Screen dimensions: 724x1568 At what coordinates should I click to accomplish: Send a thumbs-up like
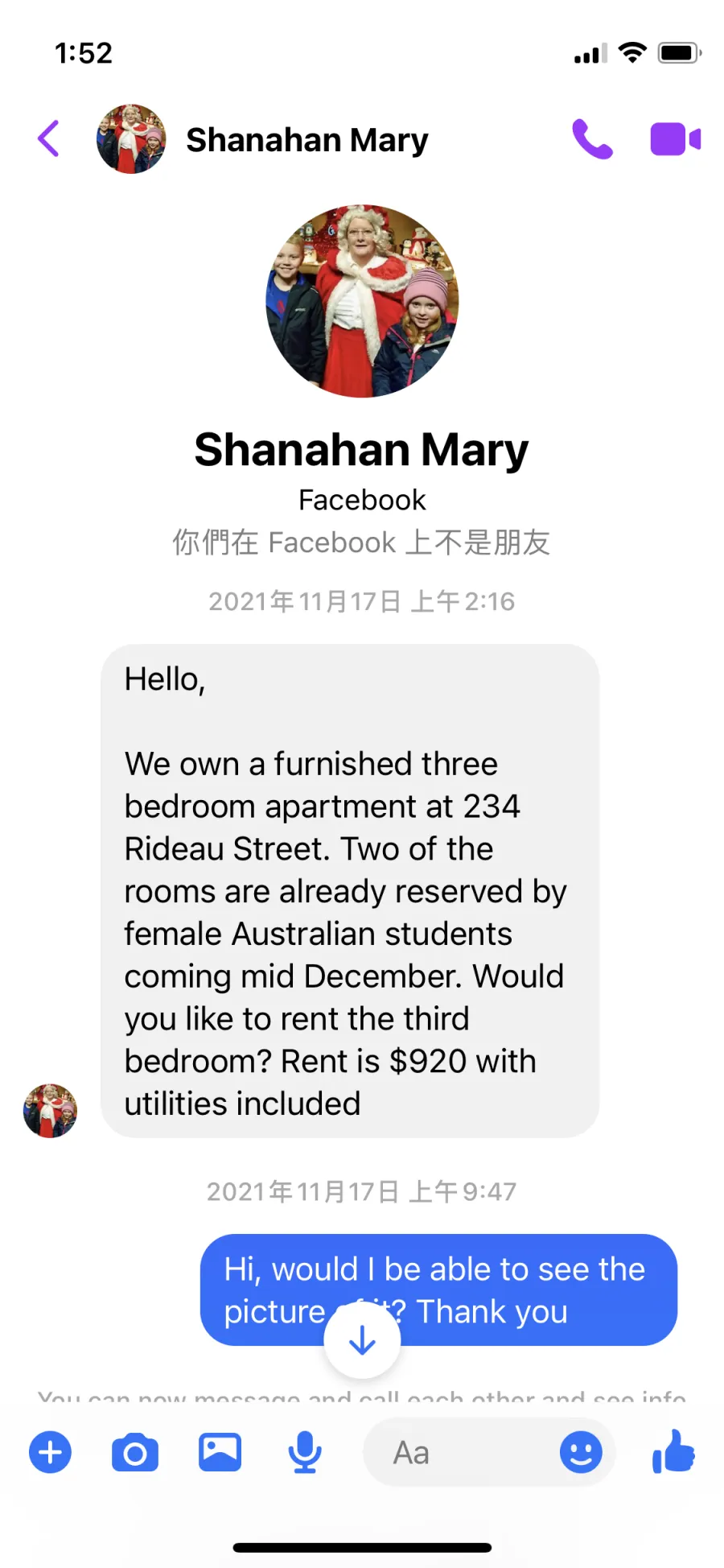point(673,1451)
